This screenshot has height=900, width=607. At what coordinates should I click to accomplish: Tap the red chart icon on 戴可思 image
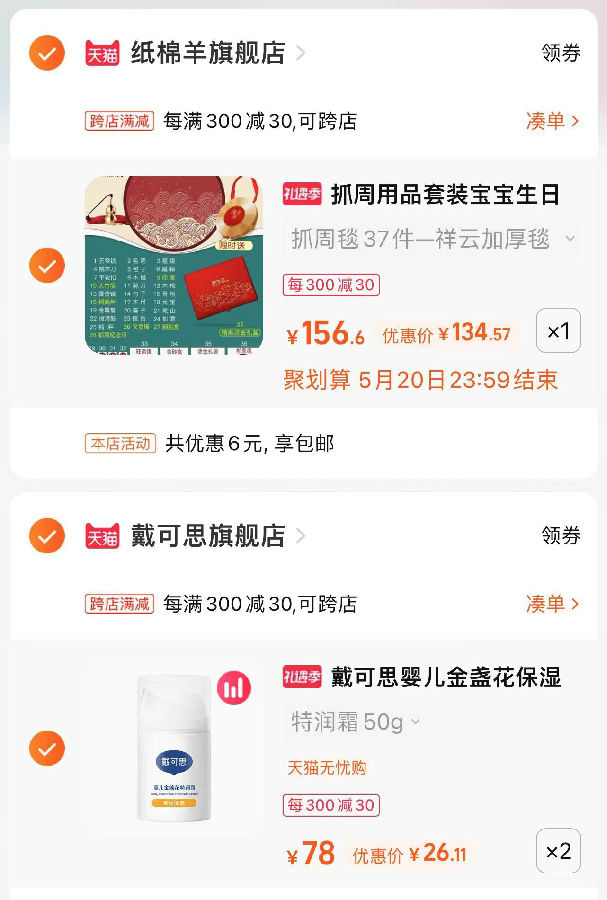pyautogui.click(x=234, y=687)
